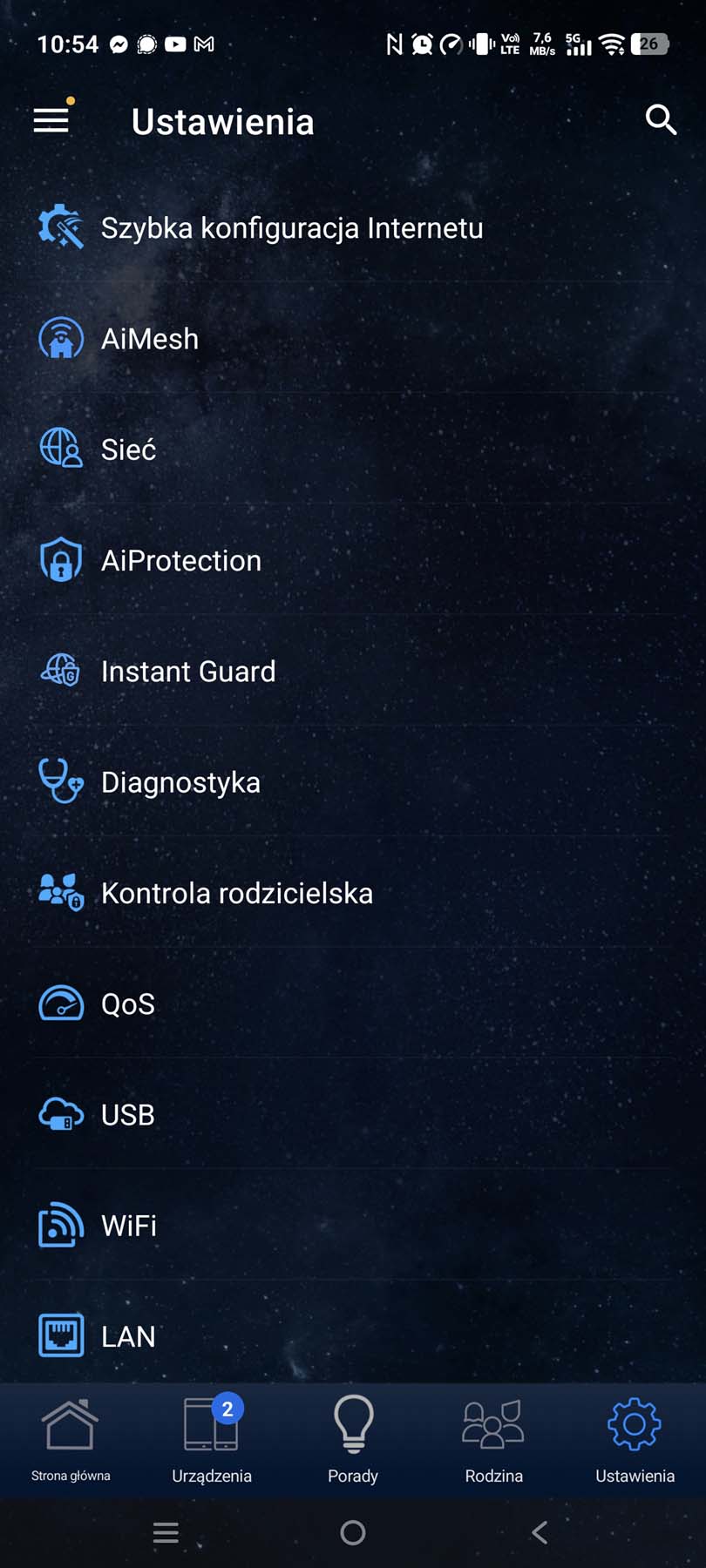Image resolution: width=706 pixels, height=1568 pixels.
Task: Open the Rodzina section
Action: click(493, 1437)
